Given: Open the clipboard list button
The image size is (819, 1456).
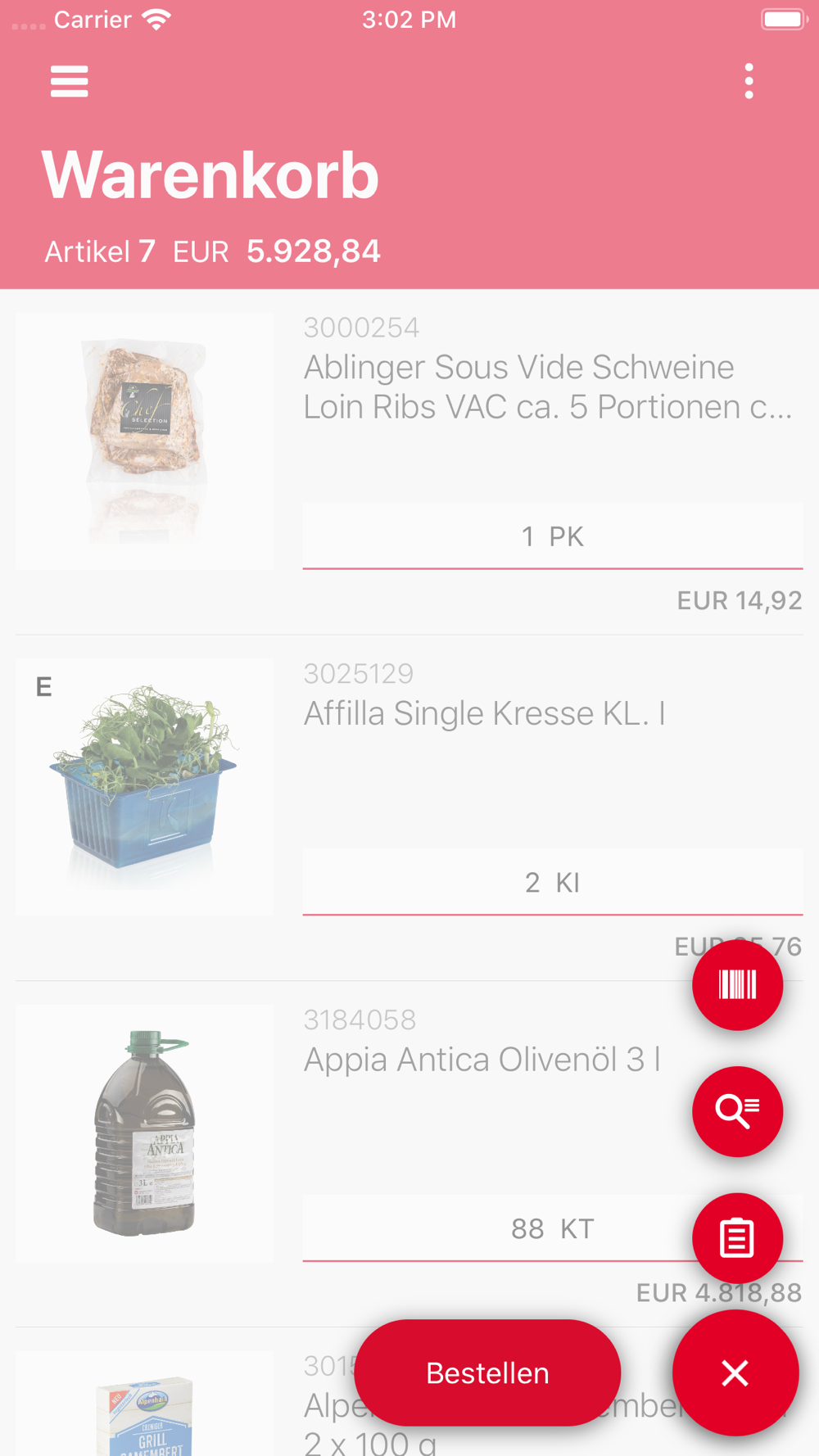Looking at the screenshot, I should (737, 1237).
